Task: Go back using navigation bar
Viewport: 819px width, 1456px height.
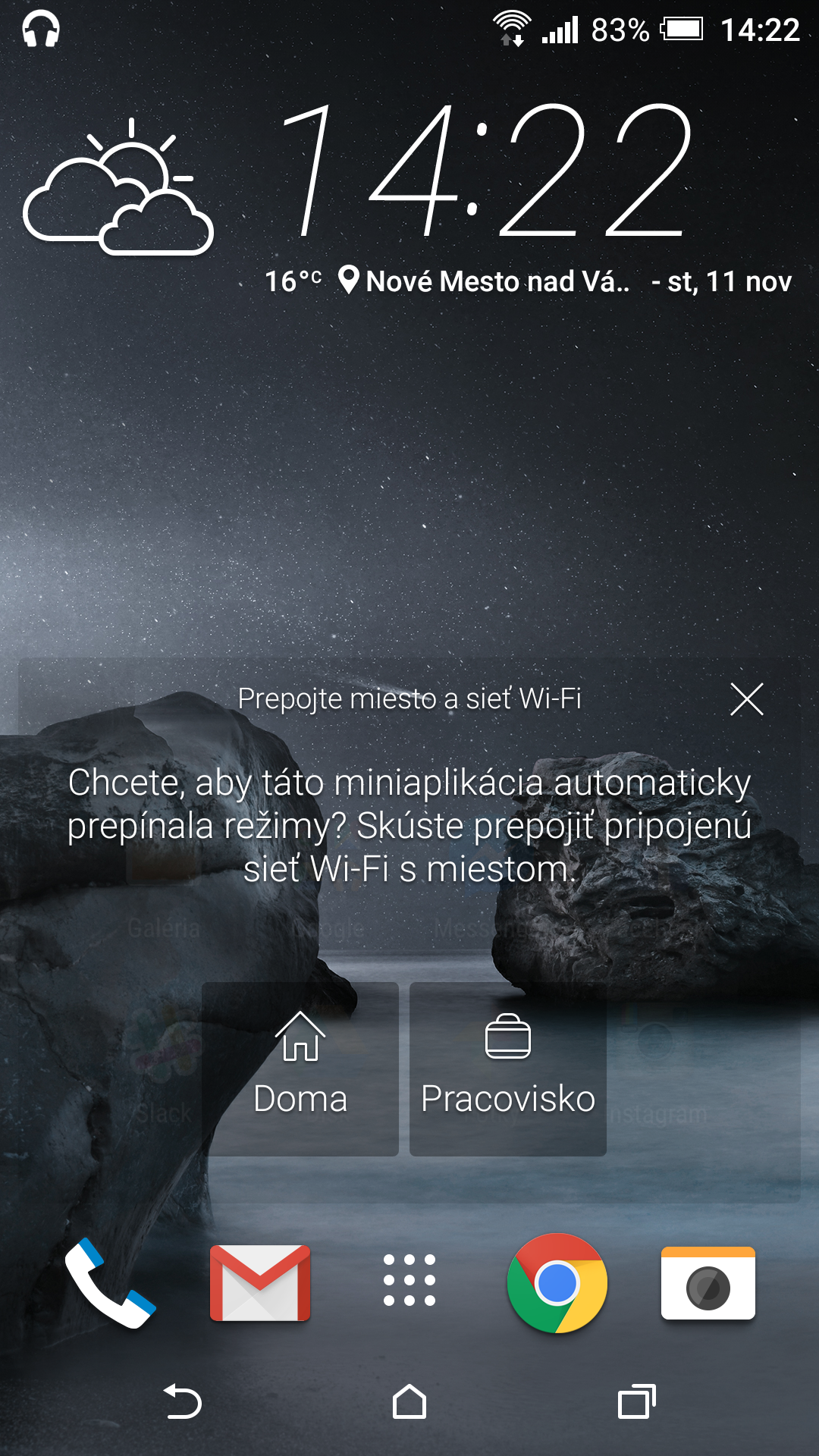Action: [183, 1401]
